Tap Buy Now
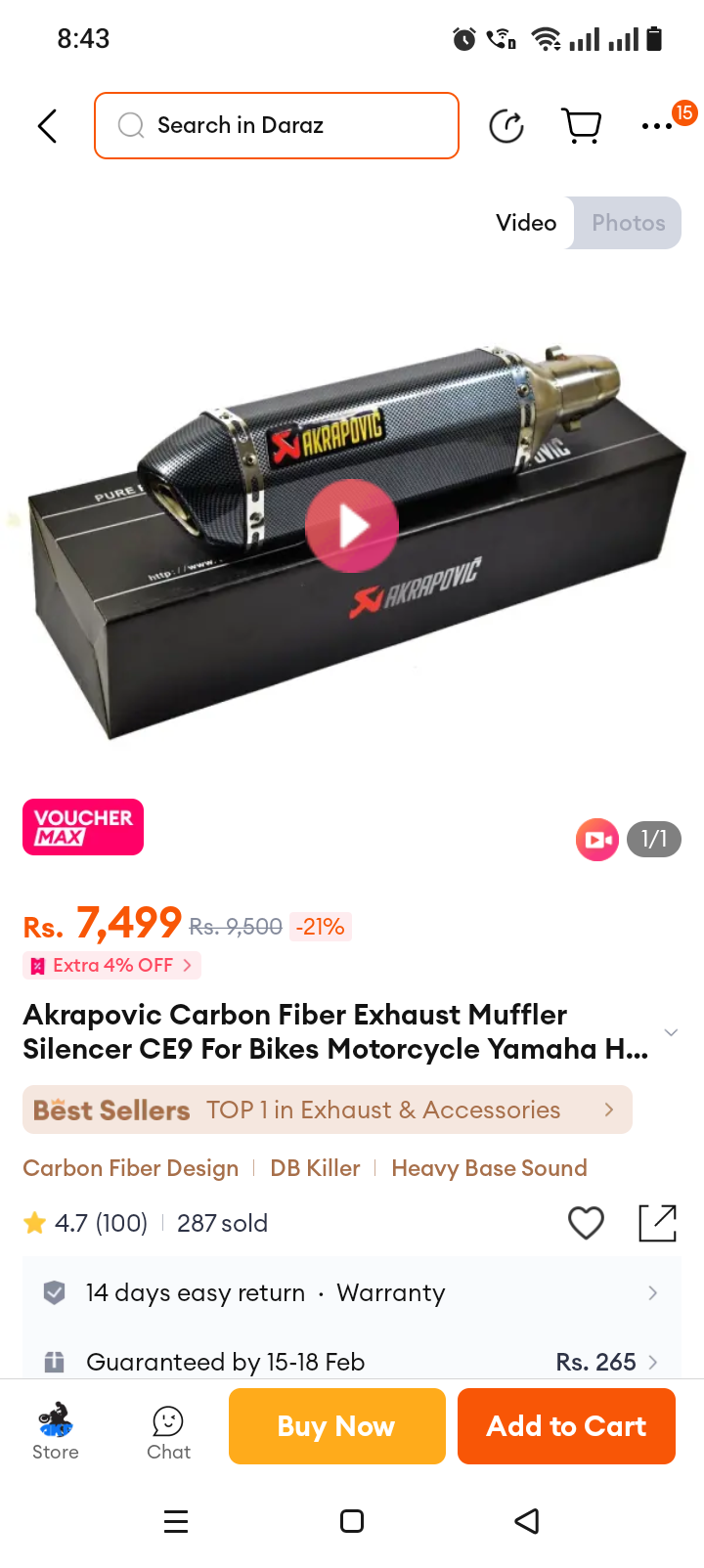704x1568 pixels. tap(337, 1426)
